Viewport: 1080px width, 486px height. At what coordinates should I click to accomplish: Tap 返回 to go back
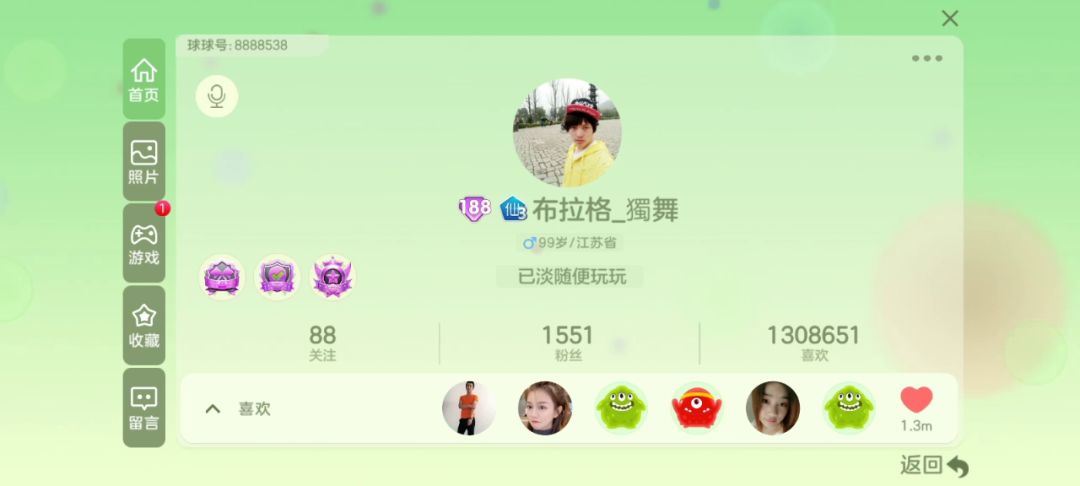[934, 465]
